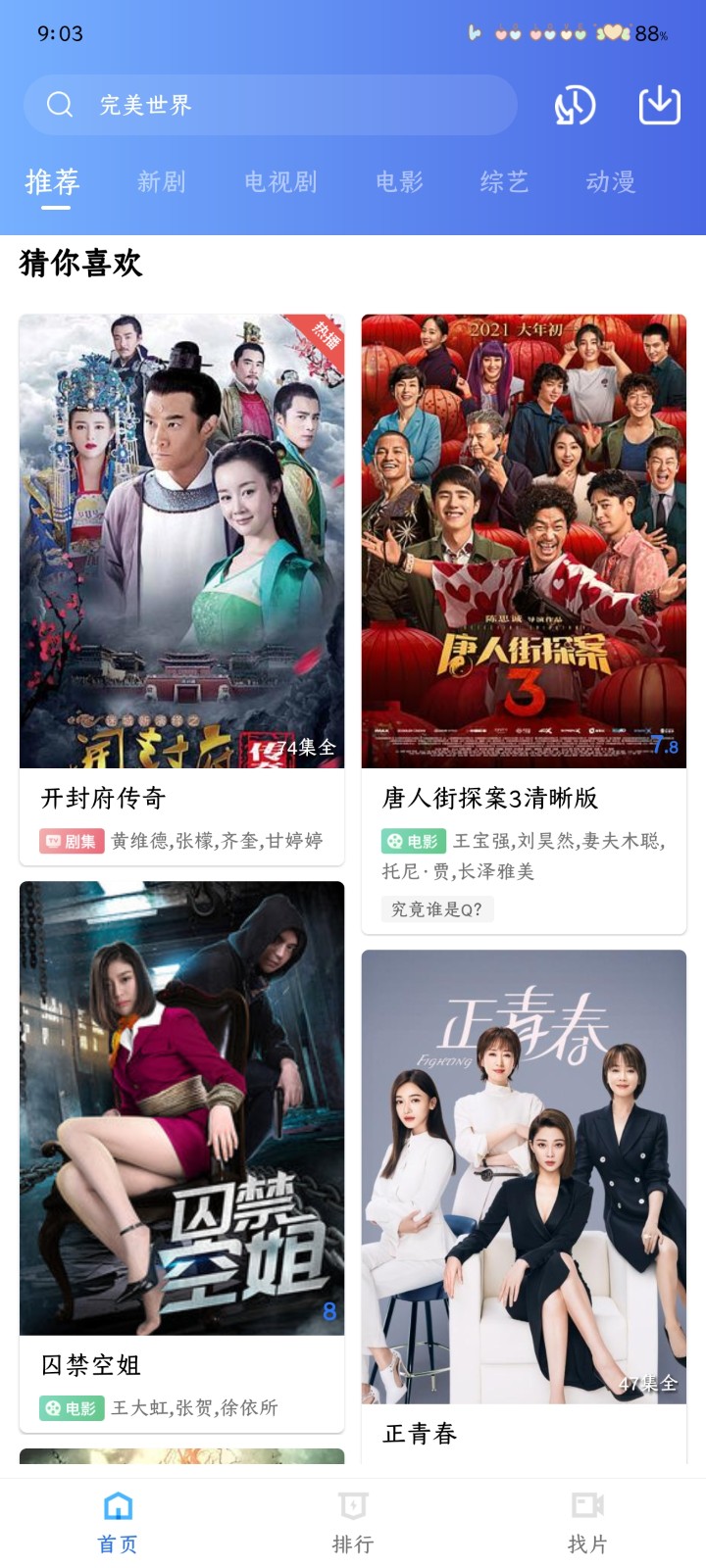
Task: Go to the 电影 tab
Action: click(400, 182)
